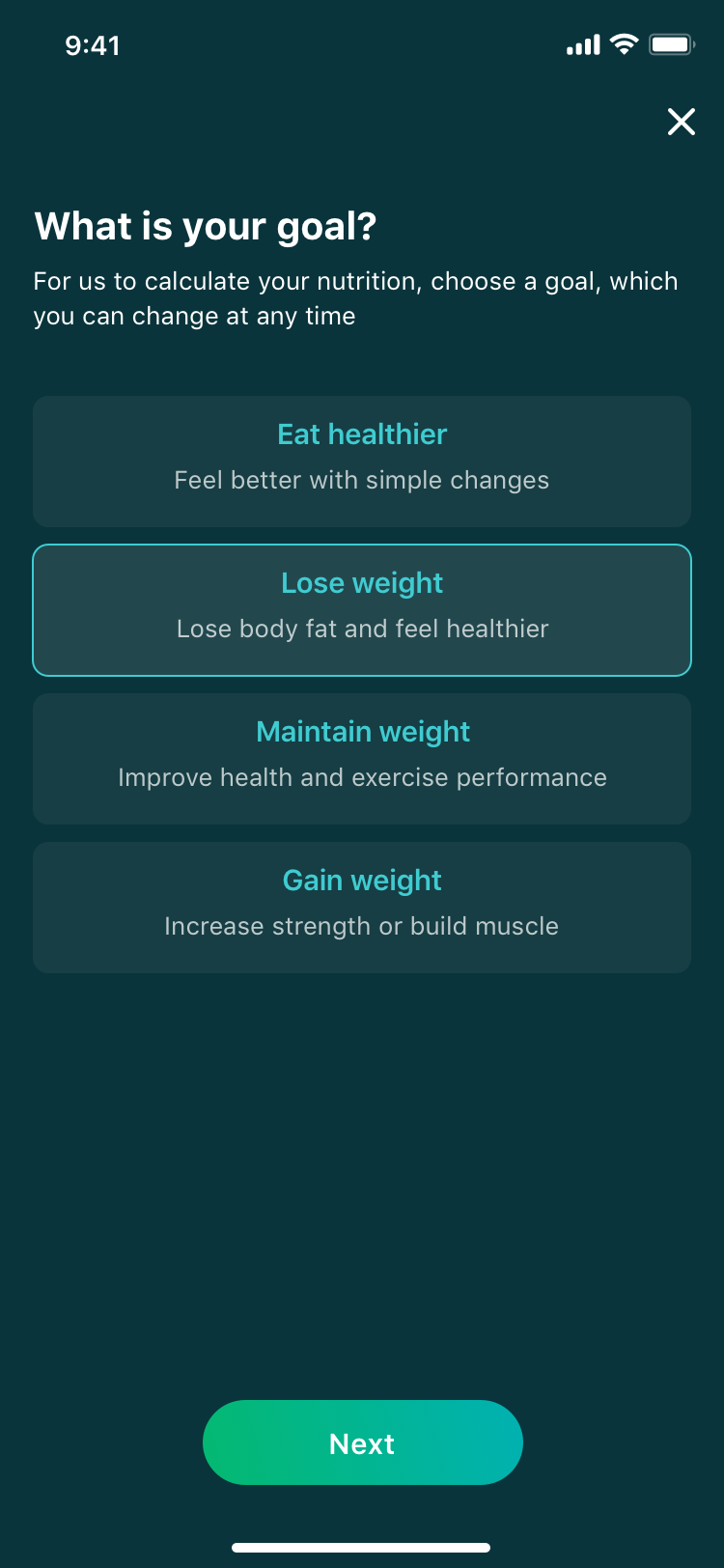
Task: Choose the Lose weight option
Action: click(x=362, y=610)
